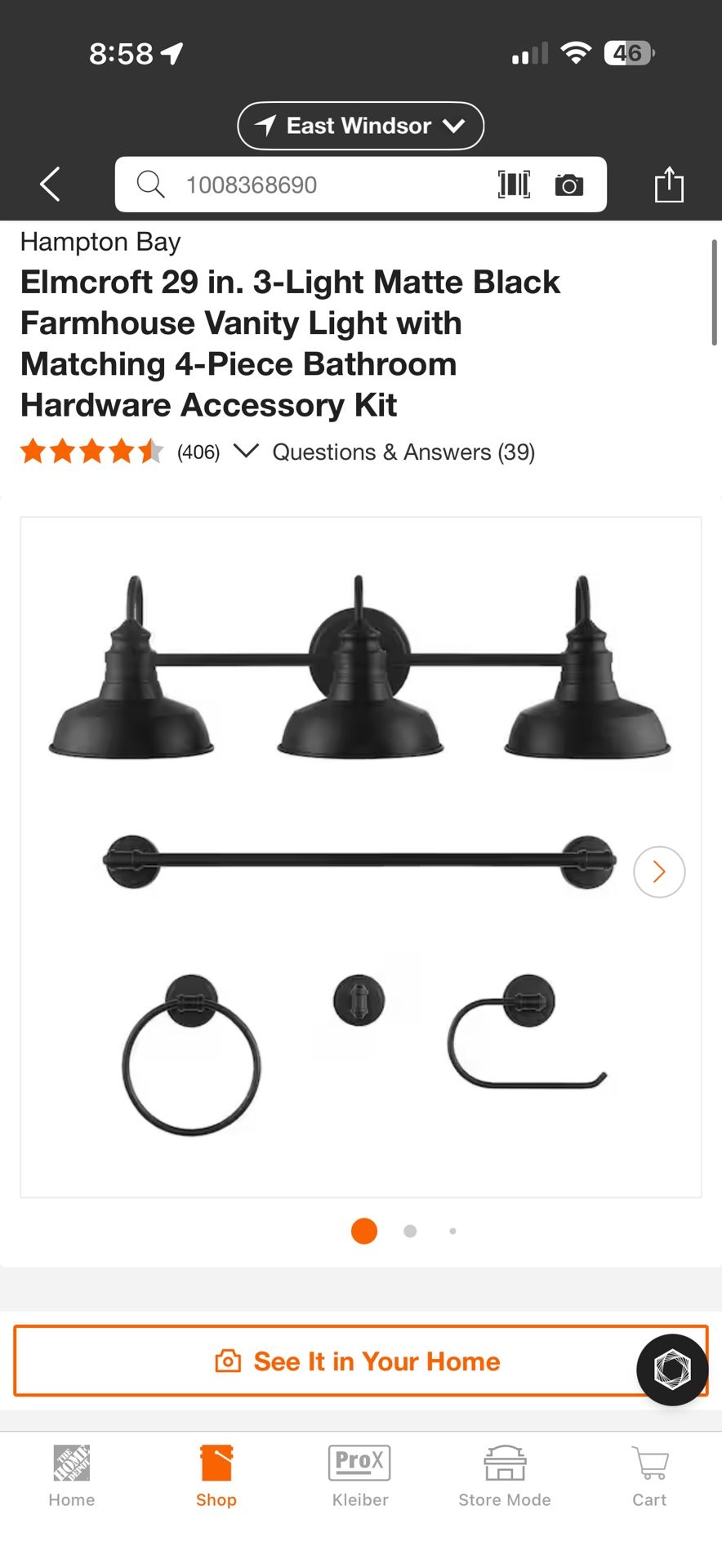The height and width of the screenshot is (1568, 722).
Task: Open the floating hexagon assistant button
Action: click(x=673, y=1370)
